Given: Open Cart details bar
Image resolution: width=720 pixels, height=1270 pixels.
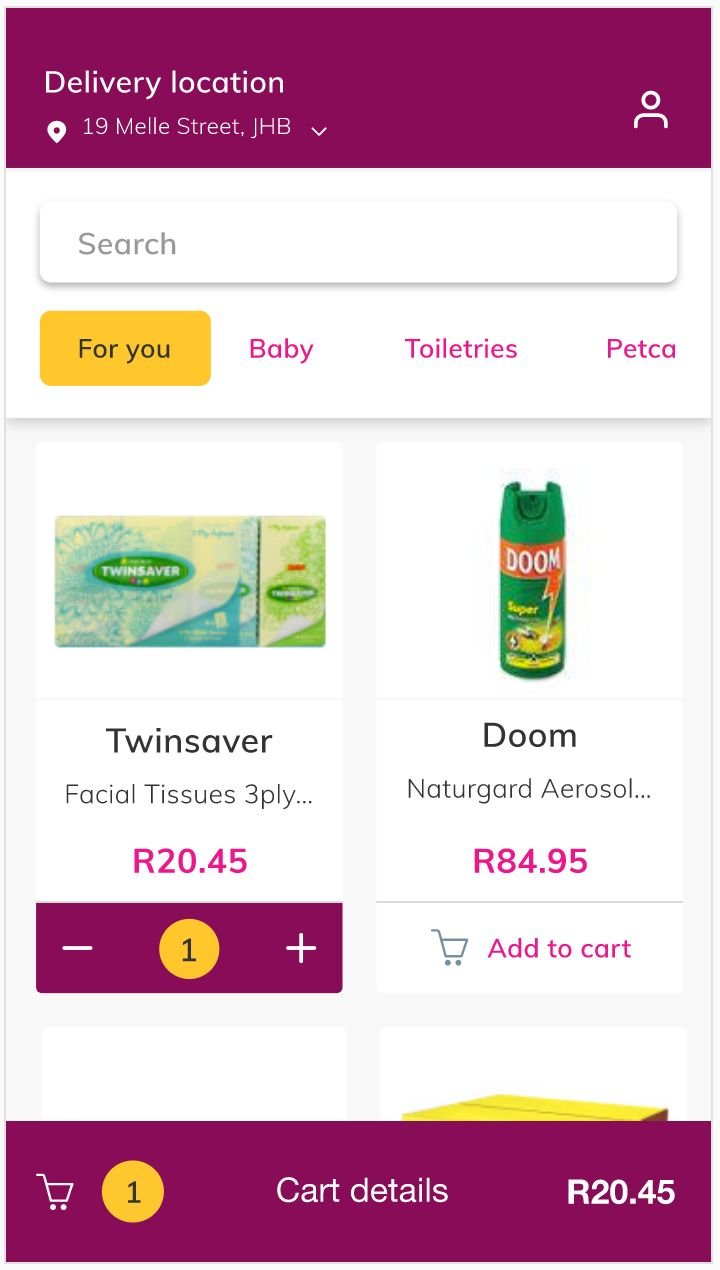Looking at the screenshot, I should coord(359,1191).
